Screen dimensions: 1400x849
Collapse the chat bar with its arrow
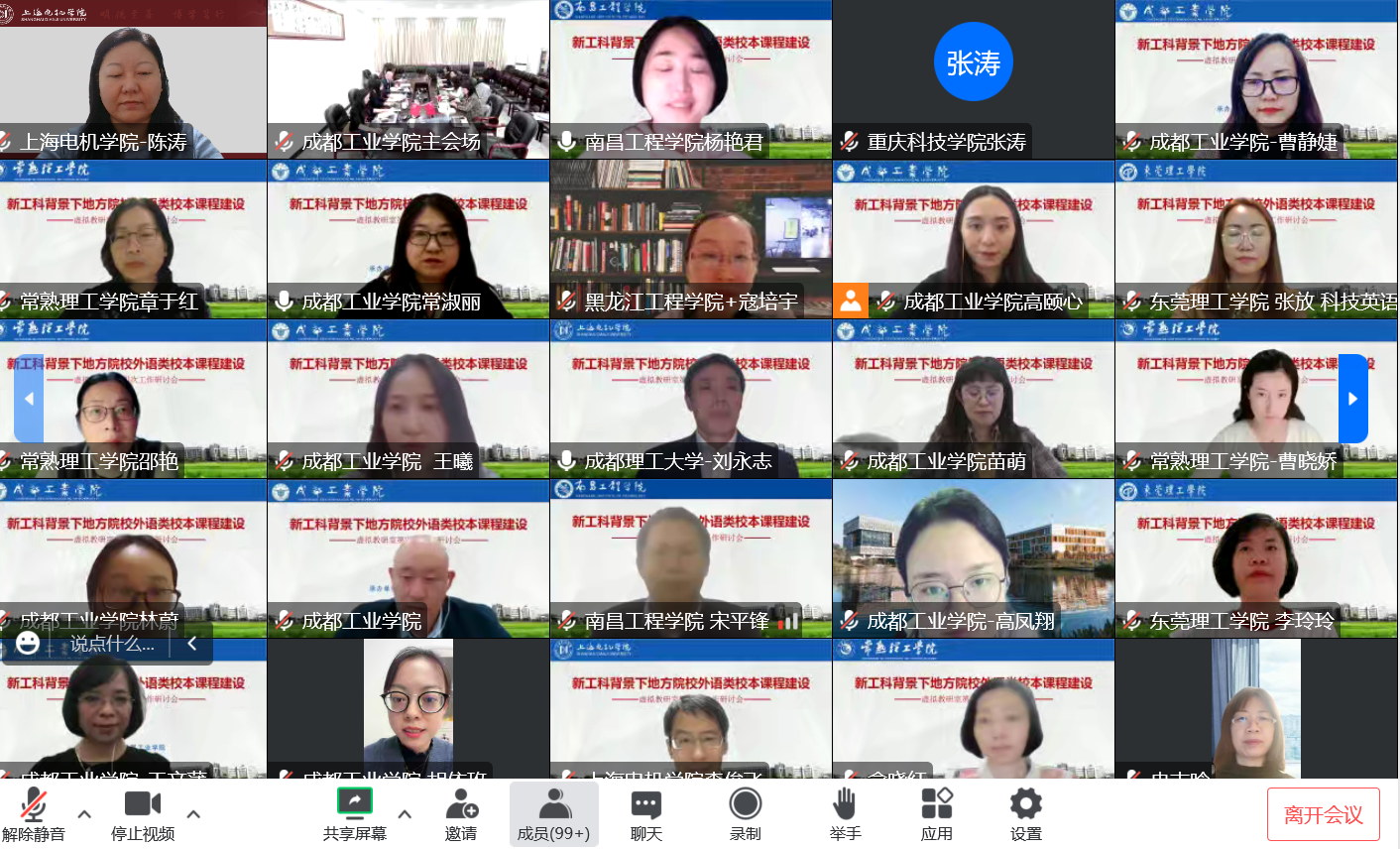[192, 644]
